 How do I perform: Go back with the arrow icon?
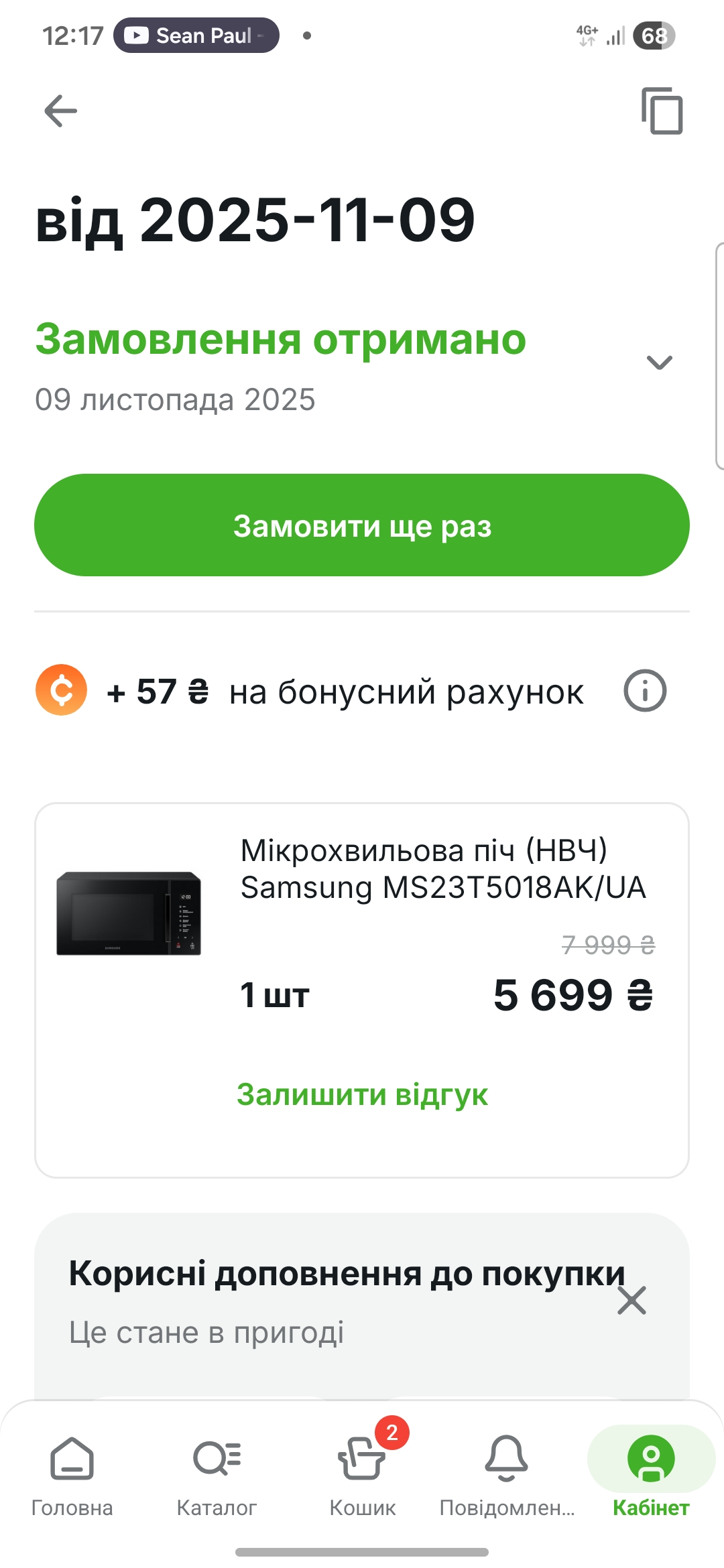(60, 111)
